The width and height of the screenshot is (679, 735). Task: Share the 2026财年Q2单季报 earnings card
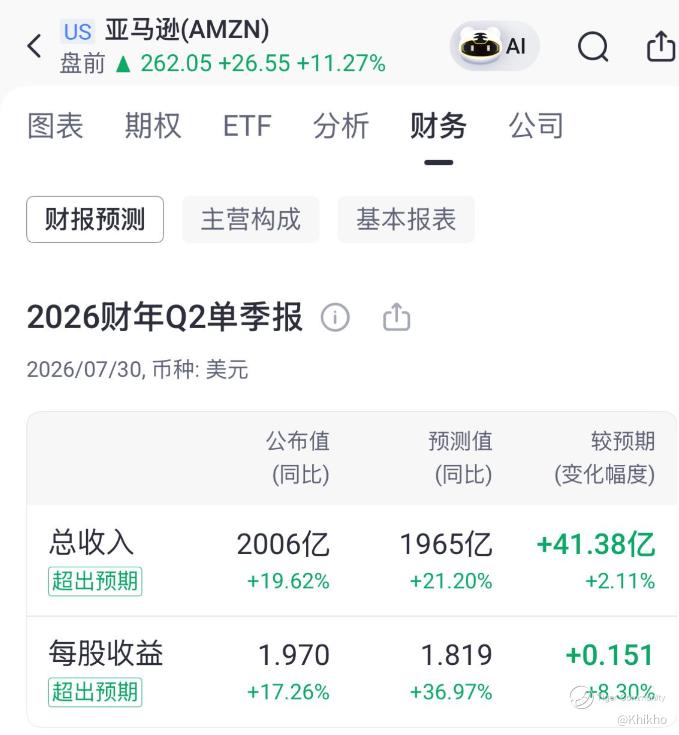point(396,317)
